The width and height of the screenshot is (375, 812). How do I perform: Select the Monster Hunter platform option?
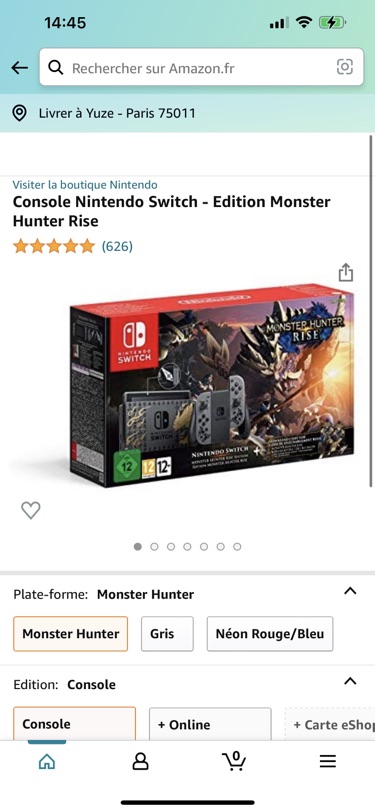click(x=70, y=633)
